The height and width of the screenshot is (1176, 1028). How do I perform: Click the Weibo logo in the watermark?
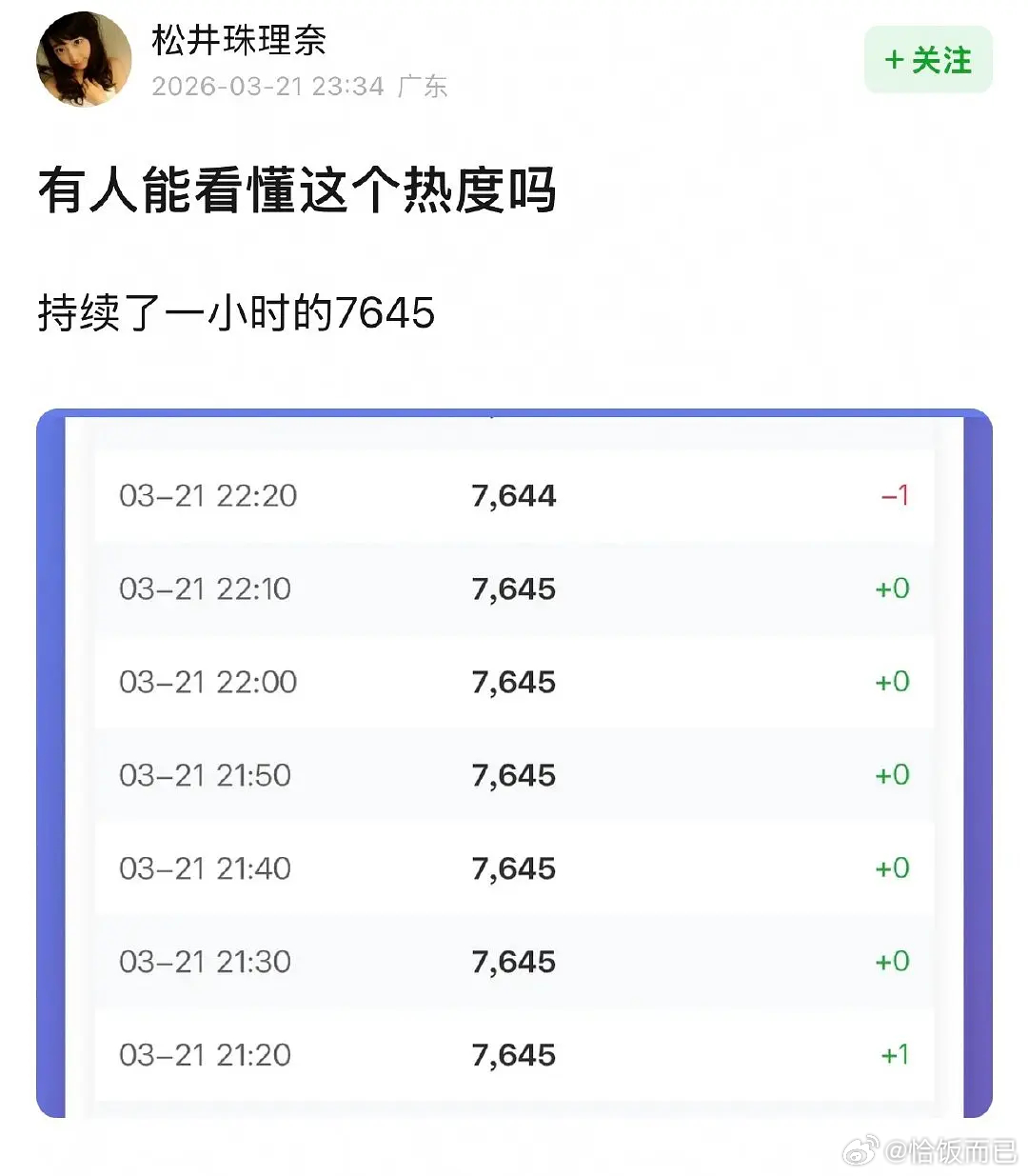coord(861,1152)
